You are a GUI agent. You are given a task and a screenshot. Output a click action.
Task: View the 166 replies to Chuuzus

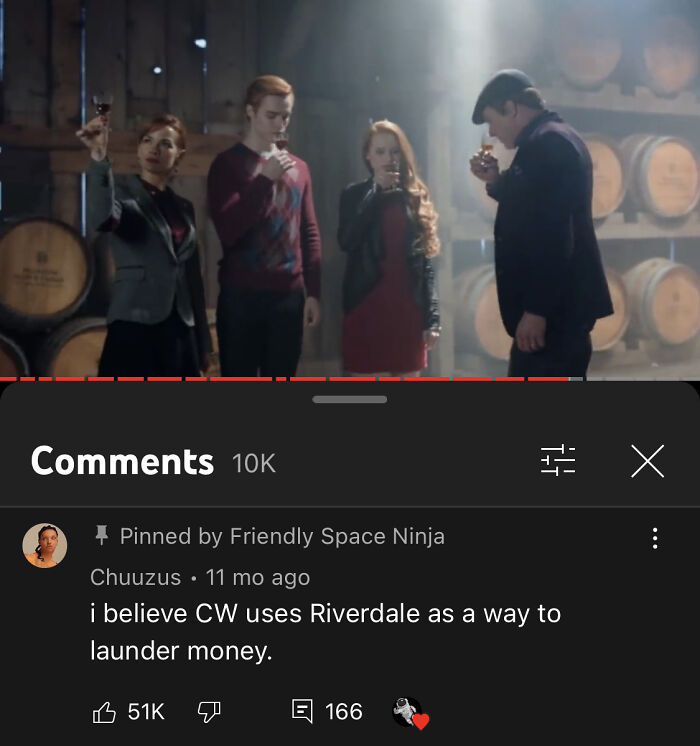(x=326, y=712)
